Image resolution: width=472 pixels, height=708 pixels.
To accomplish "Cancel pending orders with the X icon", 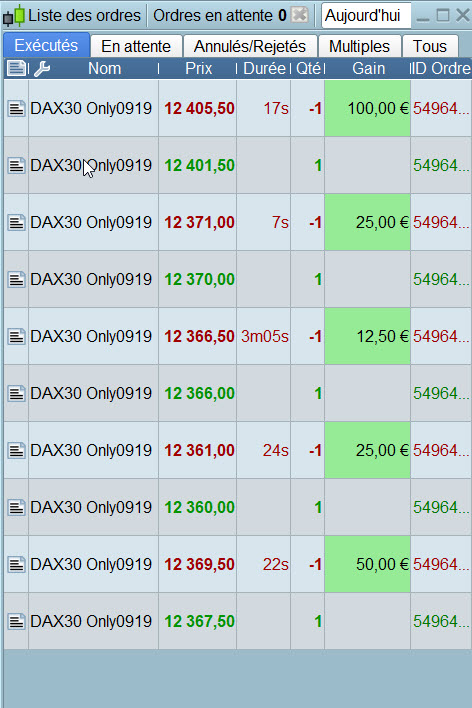I will 299,15.
